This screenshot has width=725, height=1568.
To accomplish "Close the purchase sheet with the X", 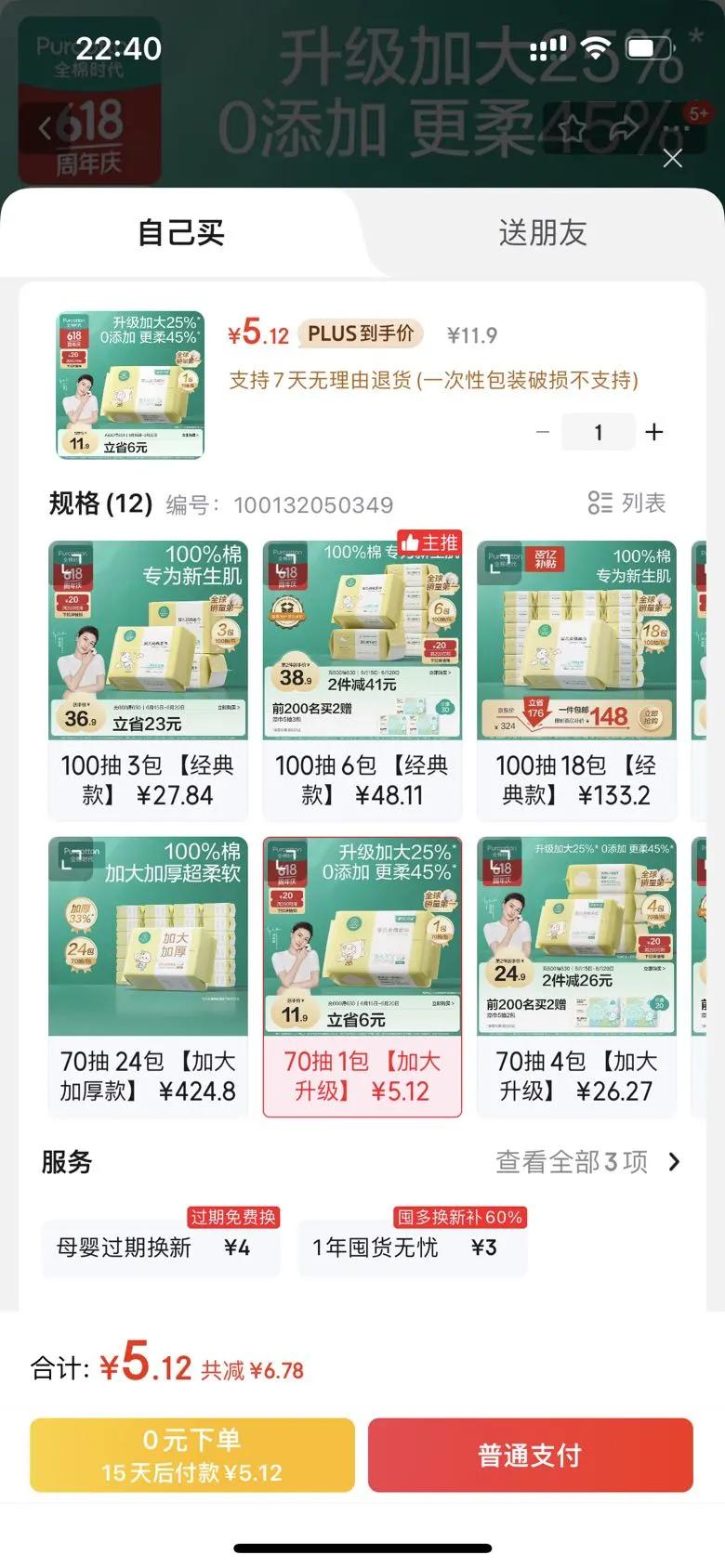I will point(673,159).
